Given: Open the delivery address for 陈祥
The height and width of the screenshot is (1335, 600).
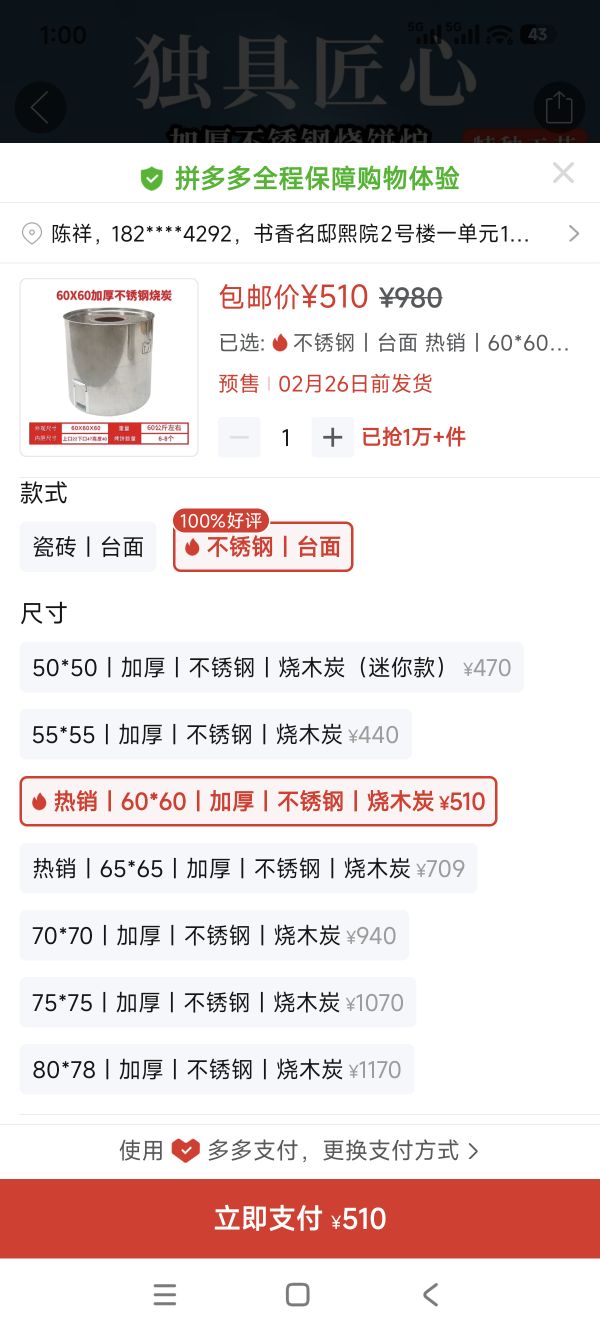Looking at the screenshot, I should click(x=300, y=234).
